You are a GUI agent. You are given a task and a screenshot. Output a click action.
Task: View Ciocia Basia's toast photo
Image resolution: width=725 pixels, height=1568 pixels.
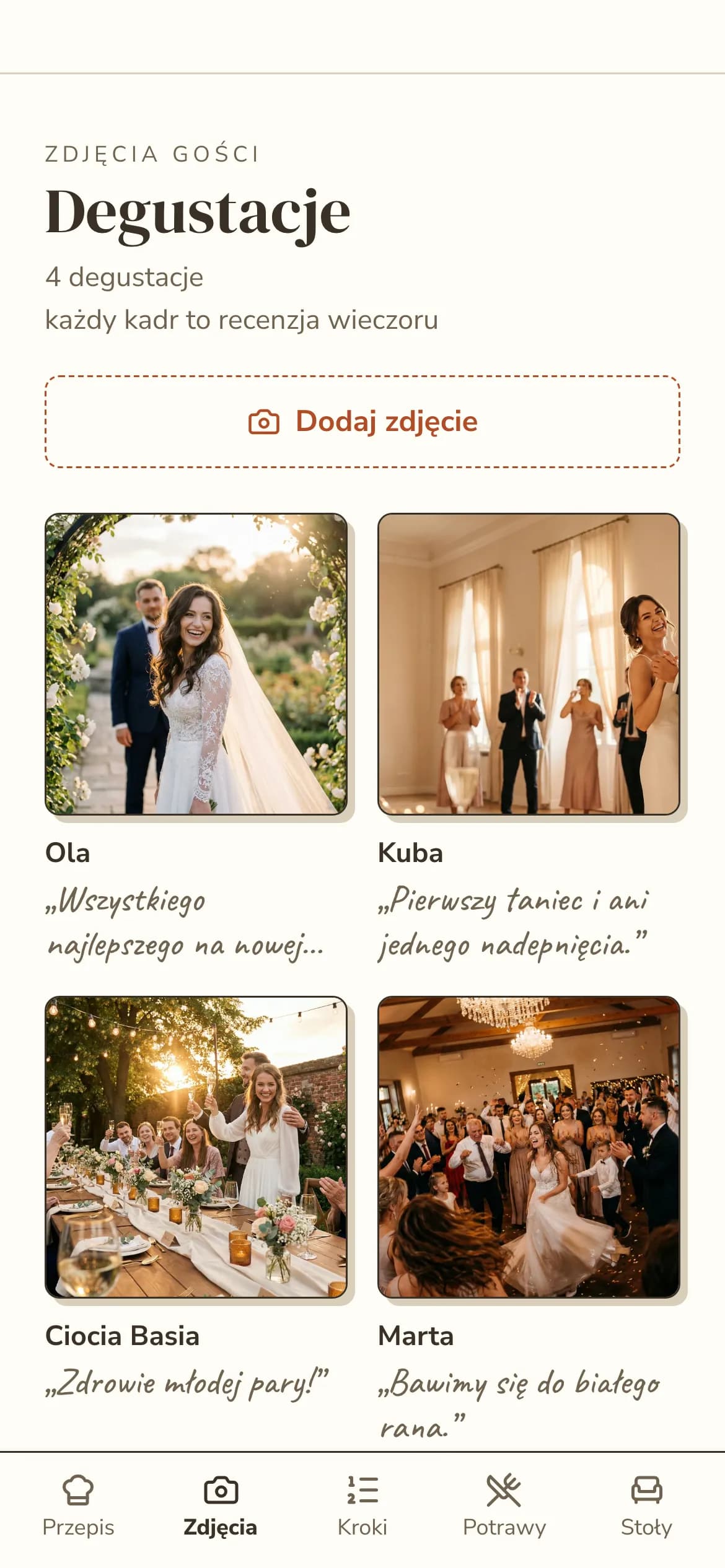pos(196,1147)
